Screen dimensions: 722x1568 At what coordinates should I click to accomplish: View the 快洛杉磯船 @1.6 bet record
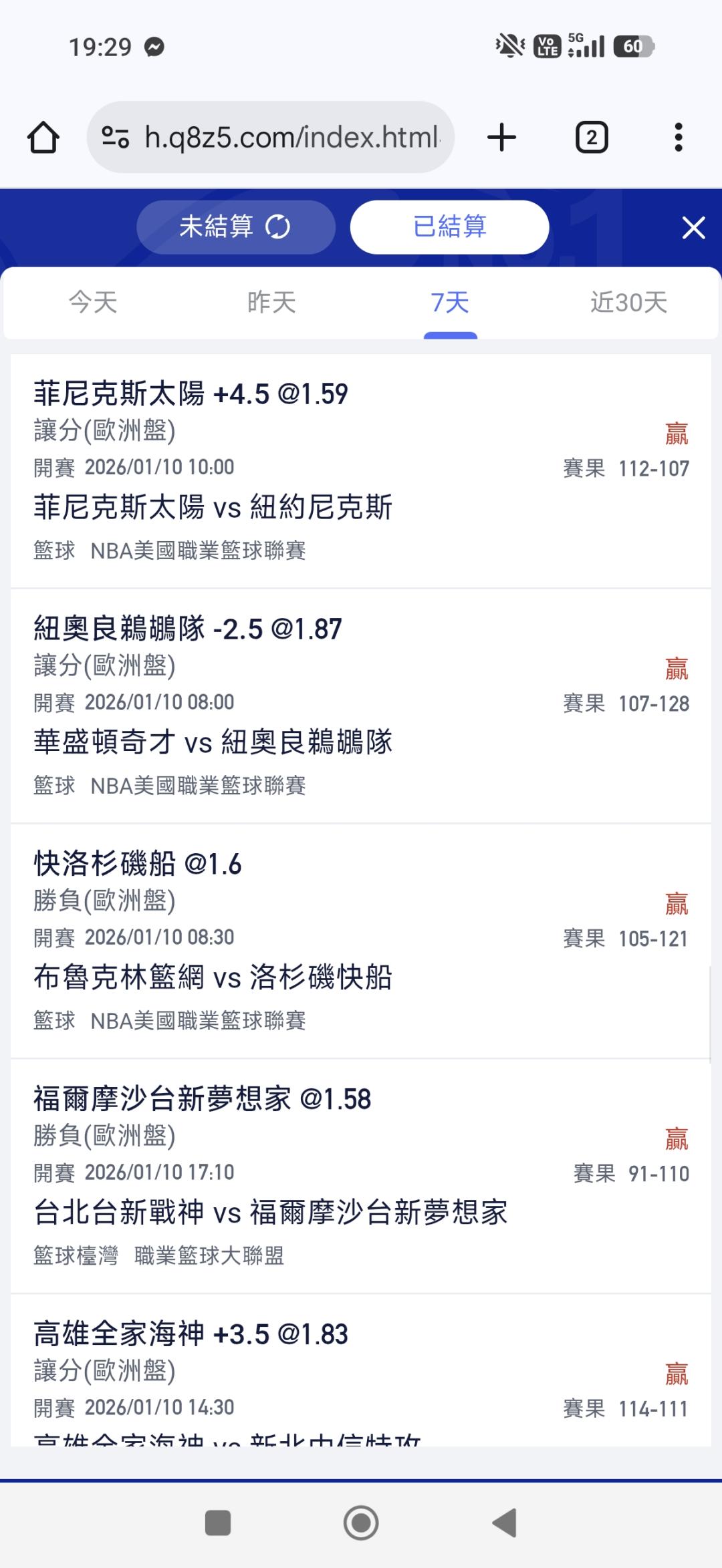coord(361,941)
